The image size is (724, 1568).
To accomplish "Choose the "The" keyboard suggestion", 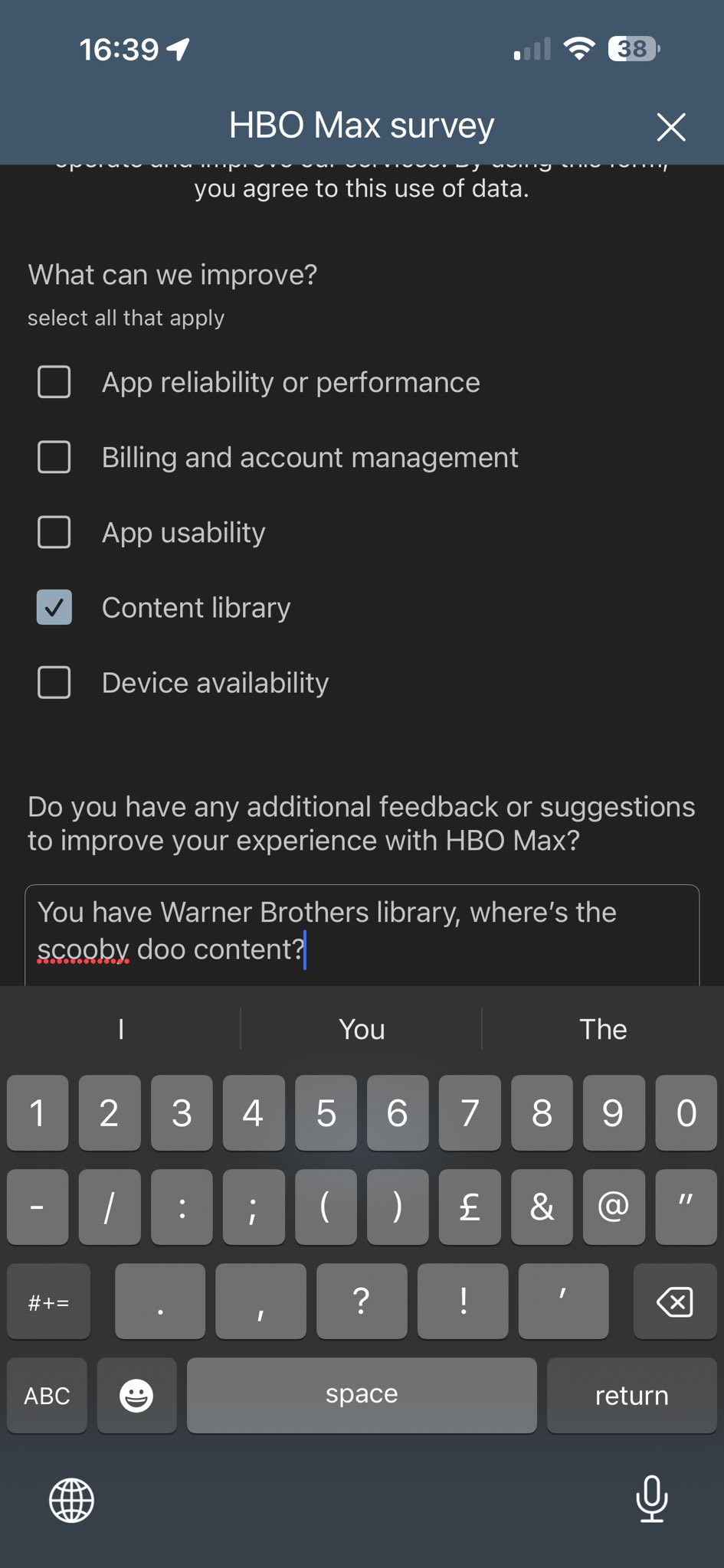I will pos(603,1030).
